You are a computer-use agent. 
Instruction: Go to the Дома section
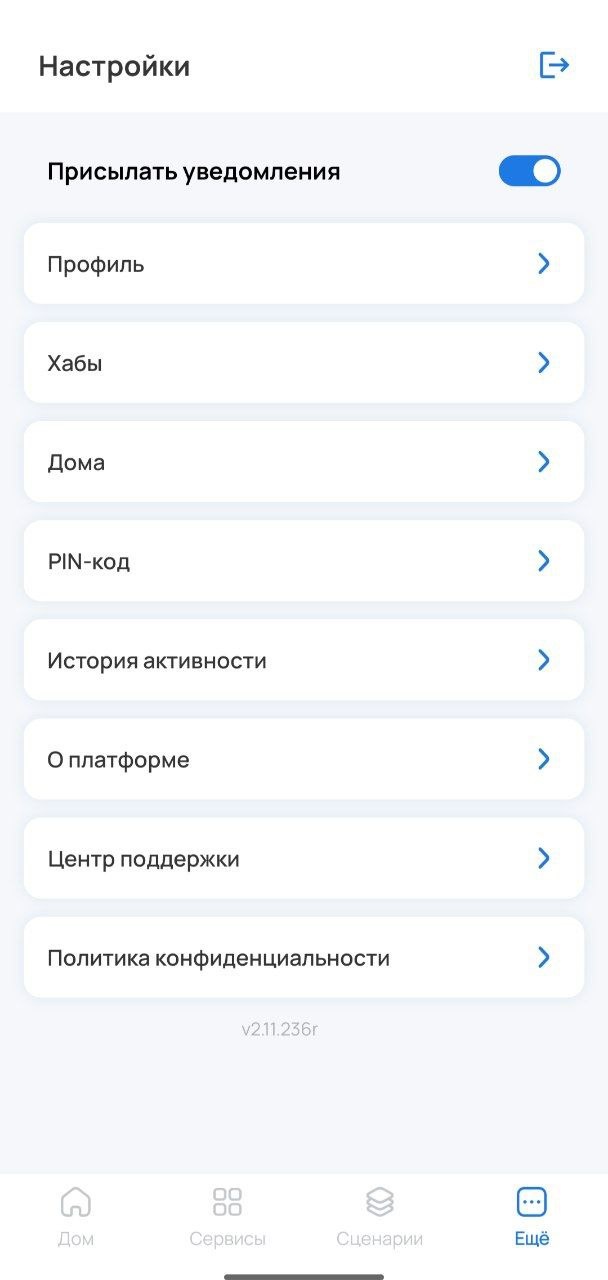[x=304, y=462]
